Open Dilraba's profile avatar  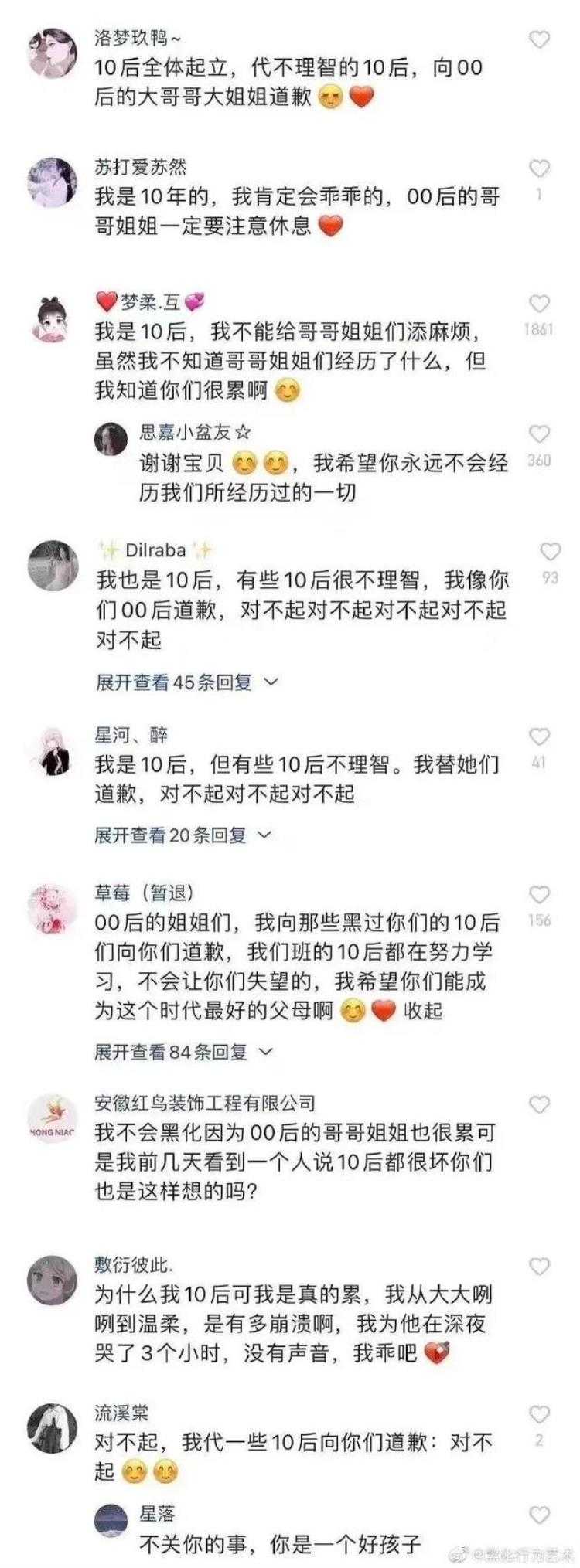pos(53,566)
